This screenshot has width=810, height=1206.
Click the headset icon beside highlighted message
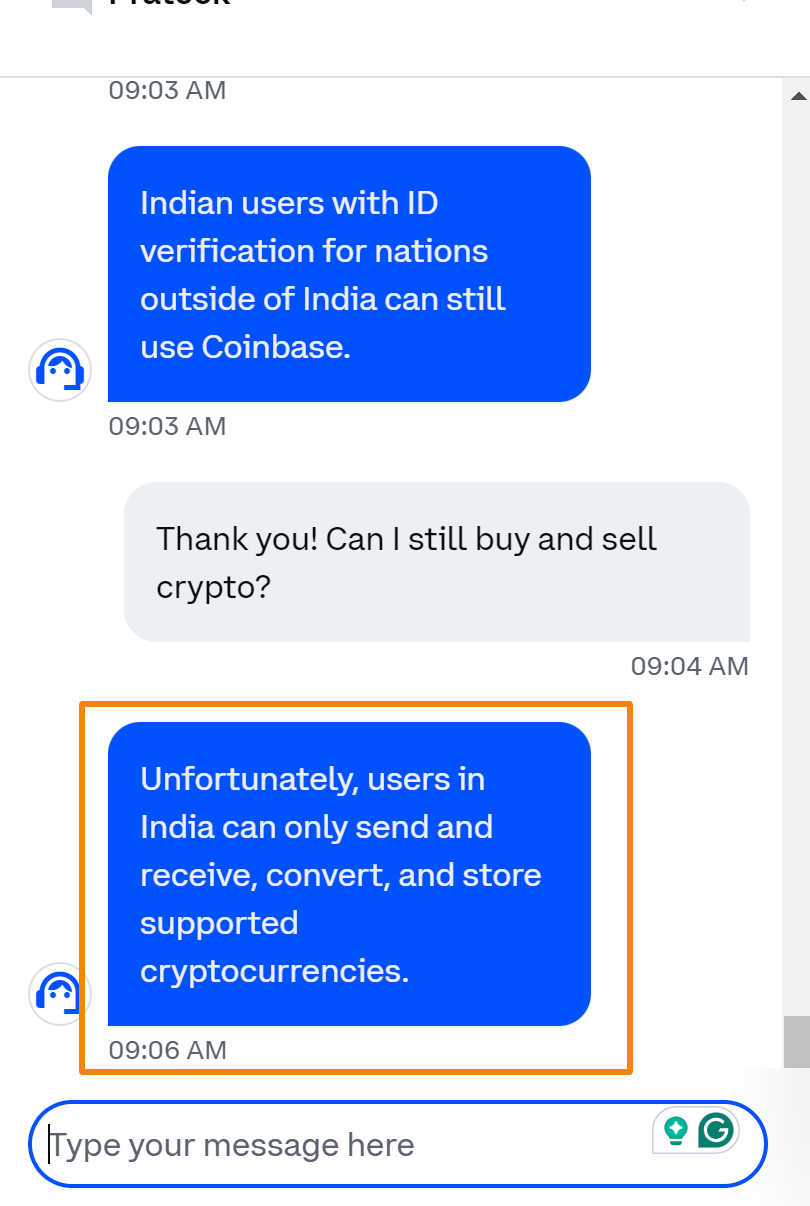click(x=60, y=993)
